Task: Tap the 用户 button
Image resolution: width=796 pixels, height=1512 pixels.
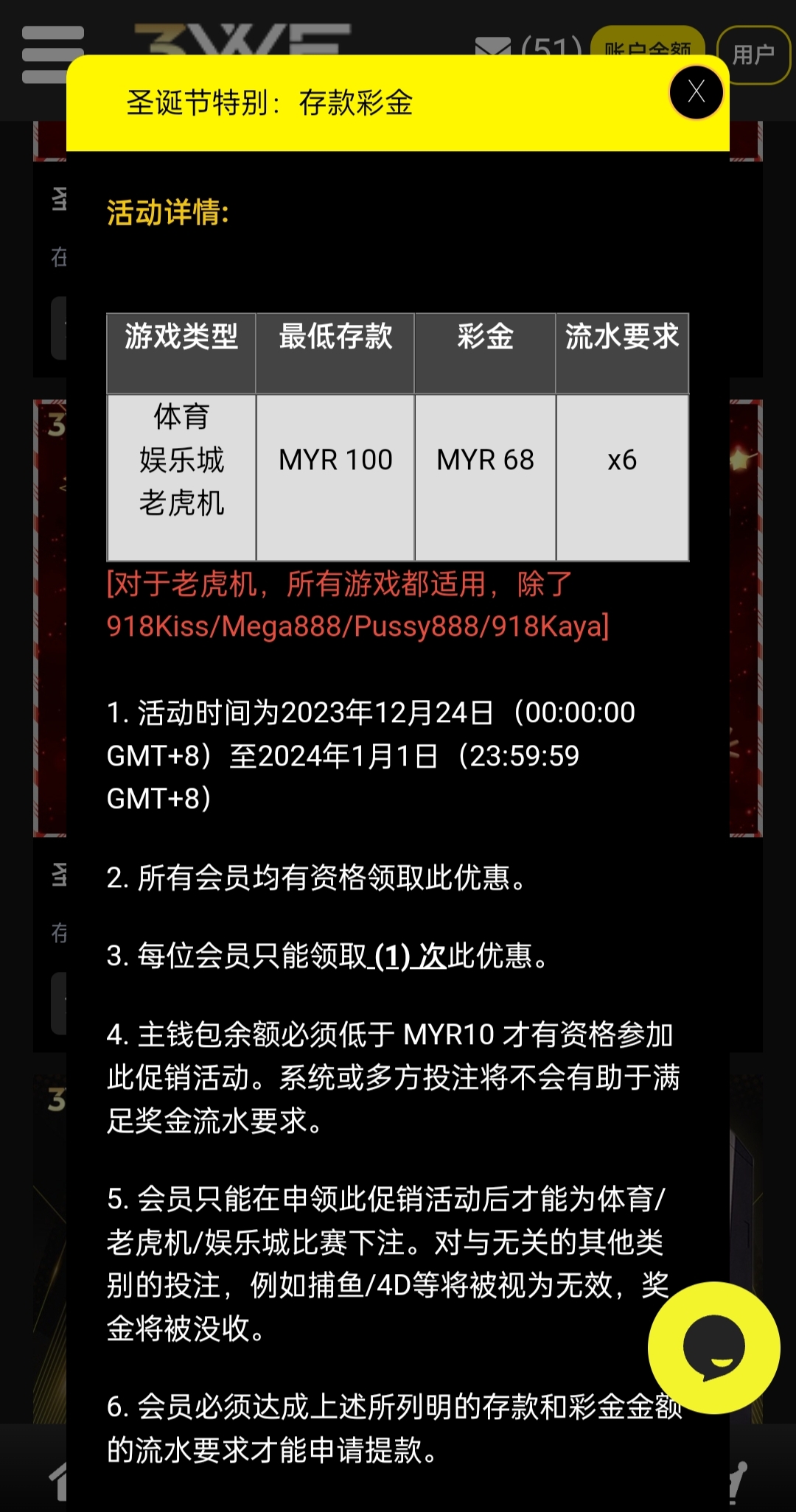Action: [754, 53]
